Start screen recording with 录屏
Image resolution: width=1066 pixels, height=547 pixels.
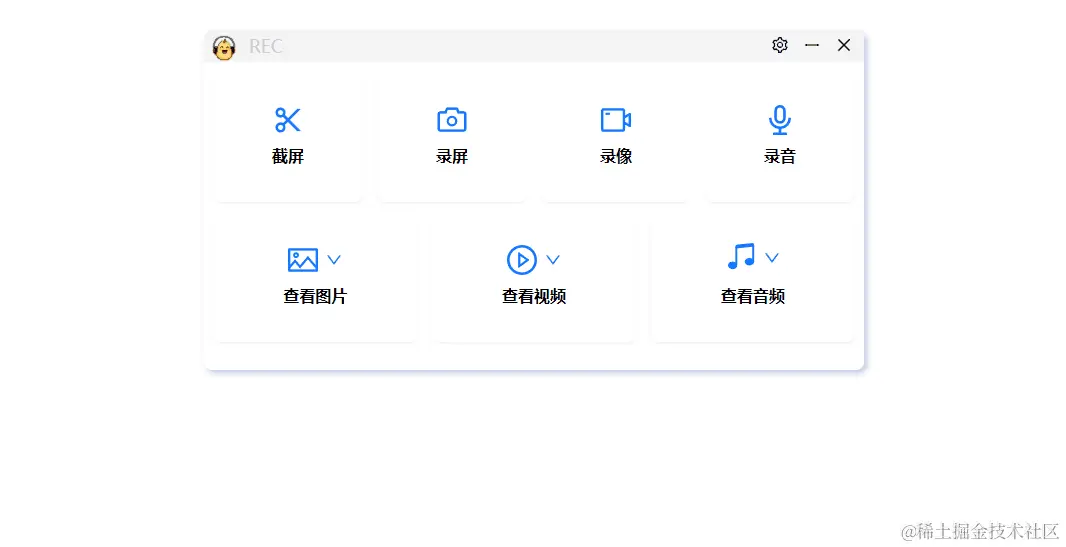coord(452,136)
